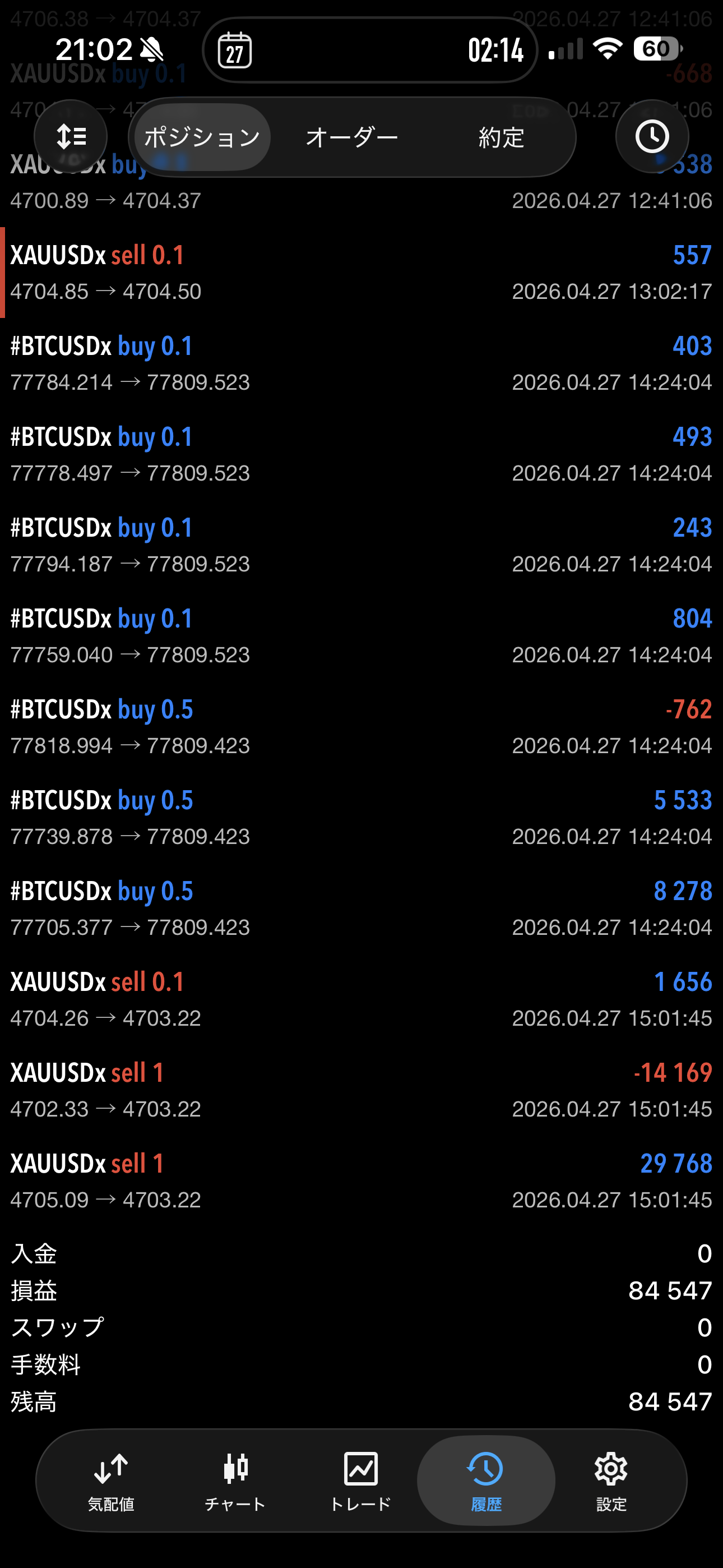Open the チャート tab
Screen dimensions: 723x1568
(235, 1481)
